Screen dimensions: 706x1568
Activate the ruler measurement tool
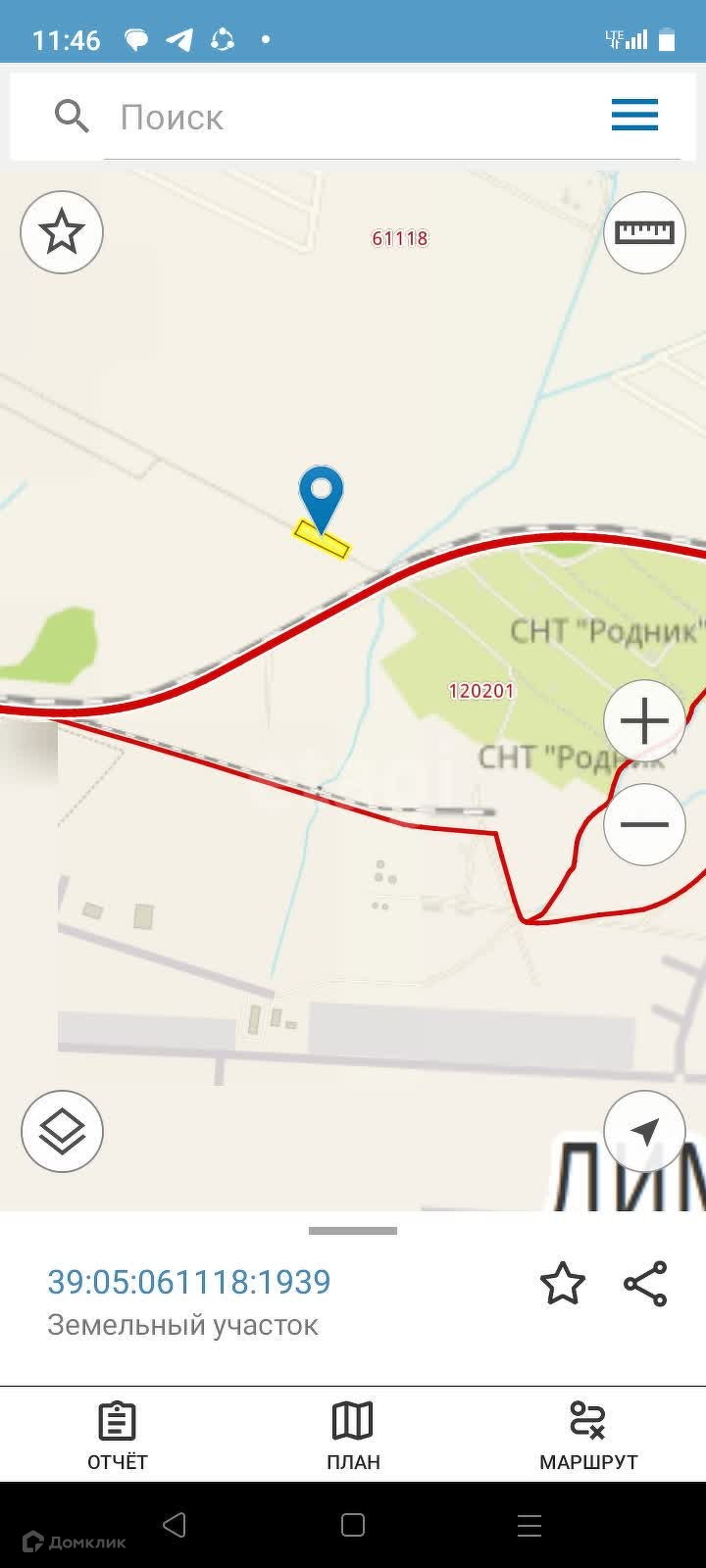tap(644, 232)
